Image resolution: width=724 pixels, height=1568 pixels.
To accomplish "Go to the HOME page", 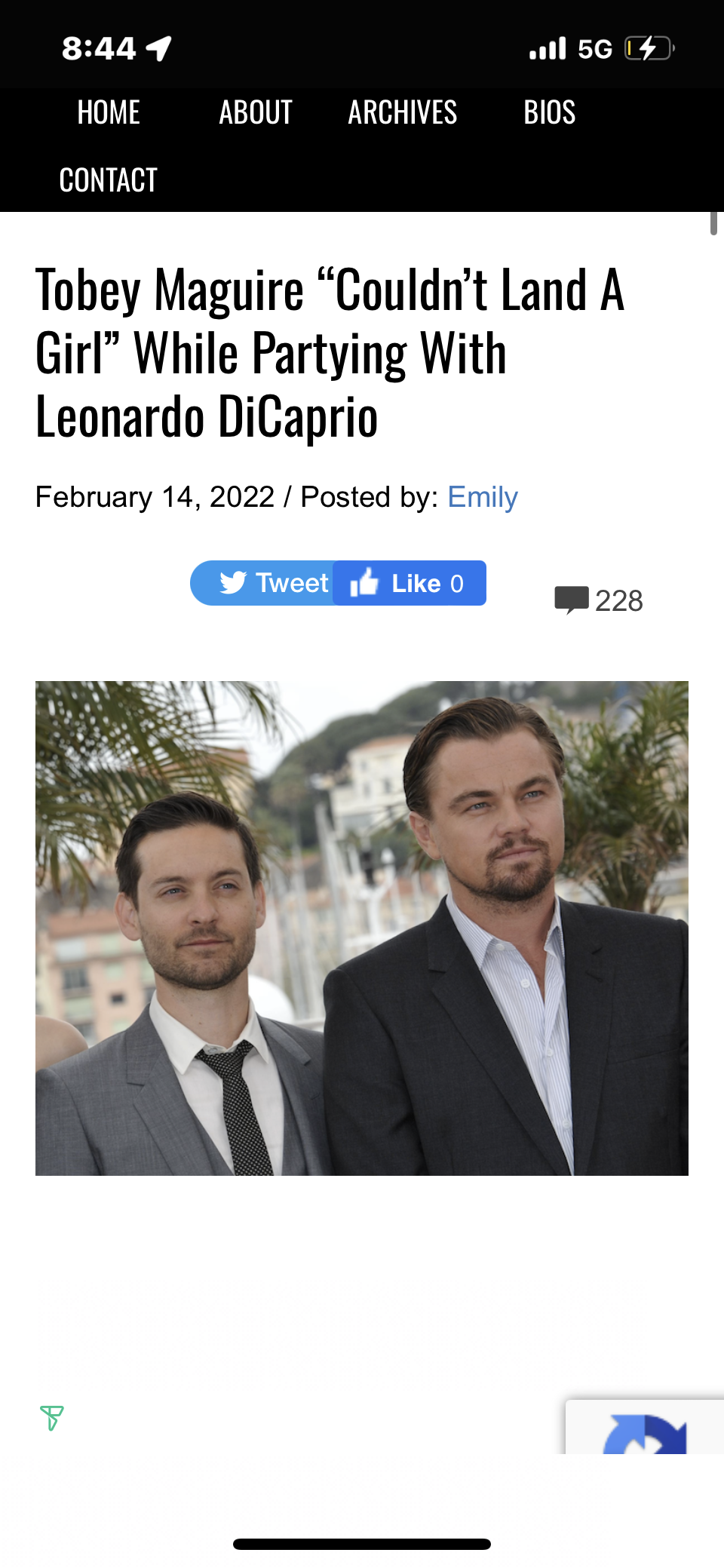I will [x=109, y=113].
